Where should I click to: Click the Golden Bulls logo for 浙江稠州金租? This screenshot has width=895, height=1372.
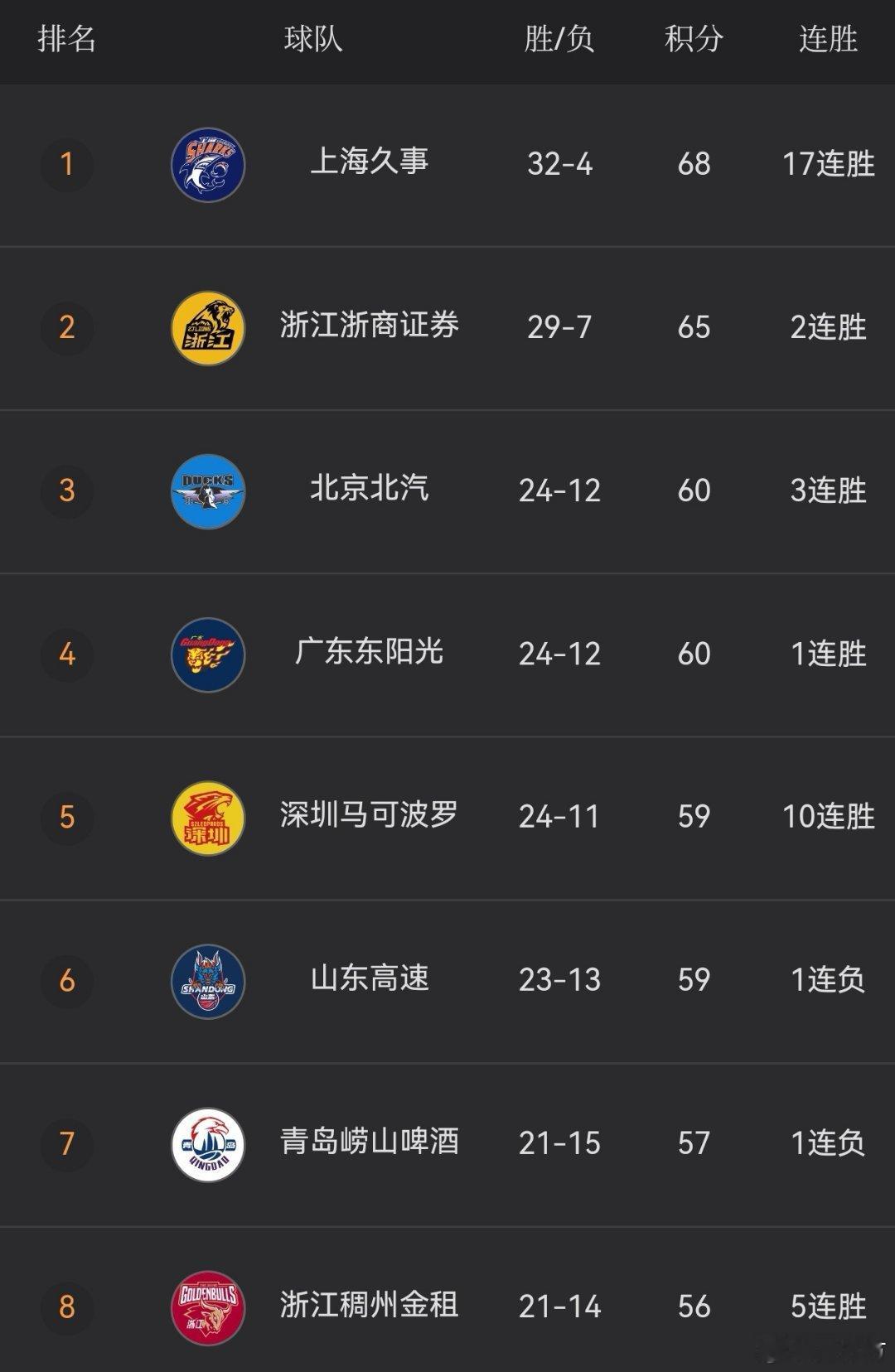(207, 1307)
